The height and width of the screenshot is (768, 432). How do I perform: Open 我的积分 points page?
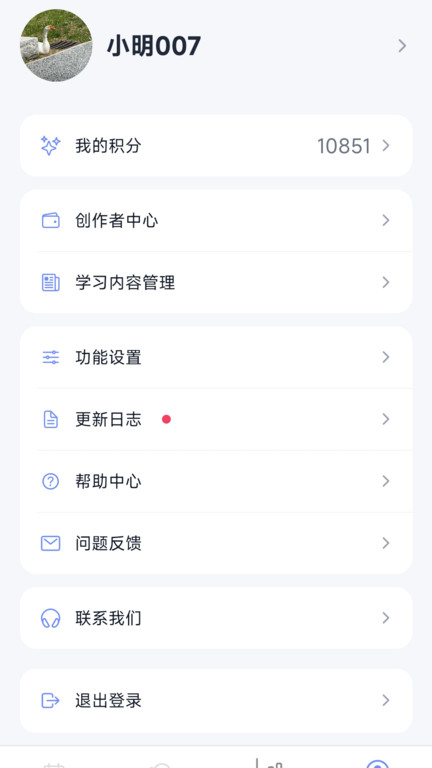216,145
